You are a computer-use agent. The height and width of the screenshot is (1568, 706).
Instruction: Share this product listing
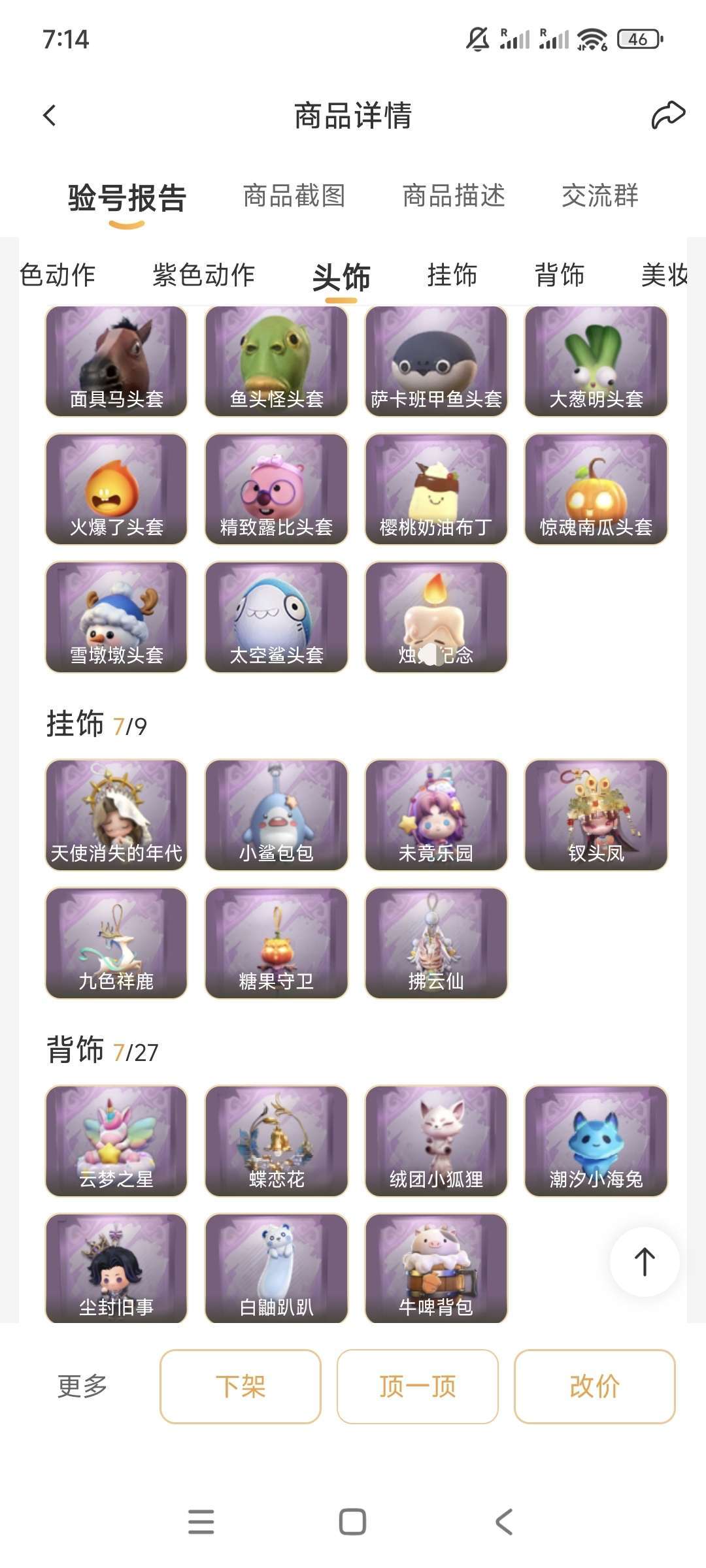pyautogui.click(x=667, y=116)
